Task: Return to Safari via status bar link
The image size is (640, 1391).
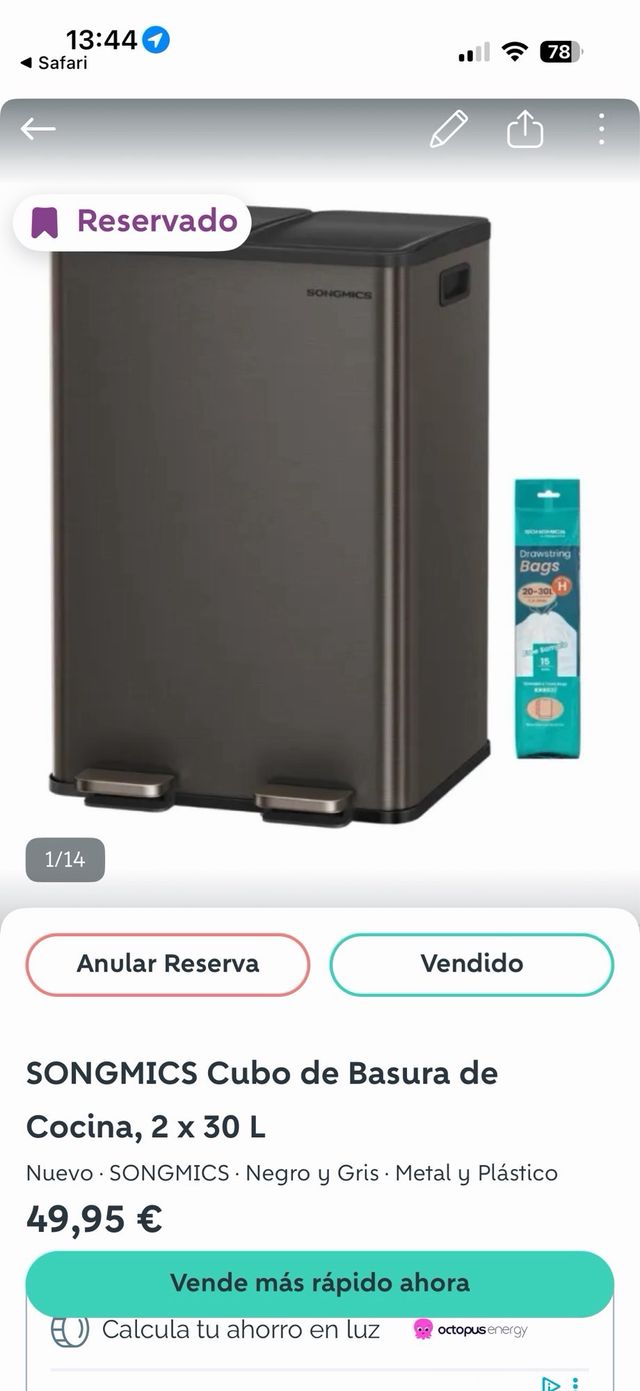Action: pos(54,63)
